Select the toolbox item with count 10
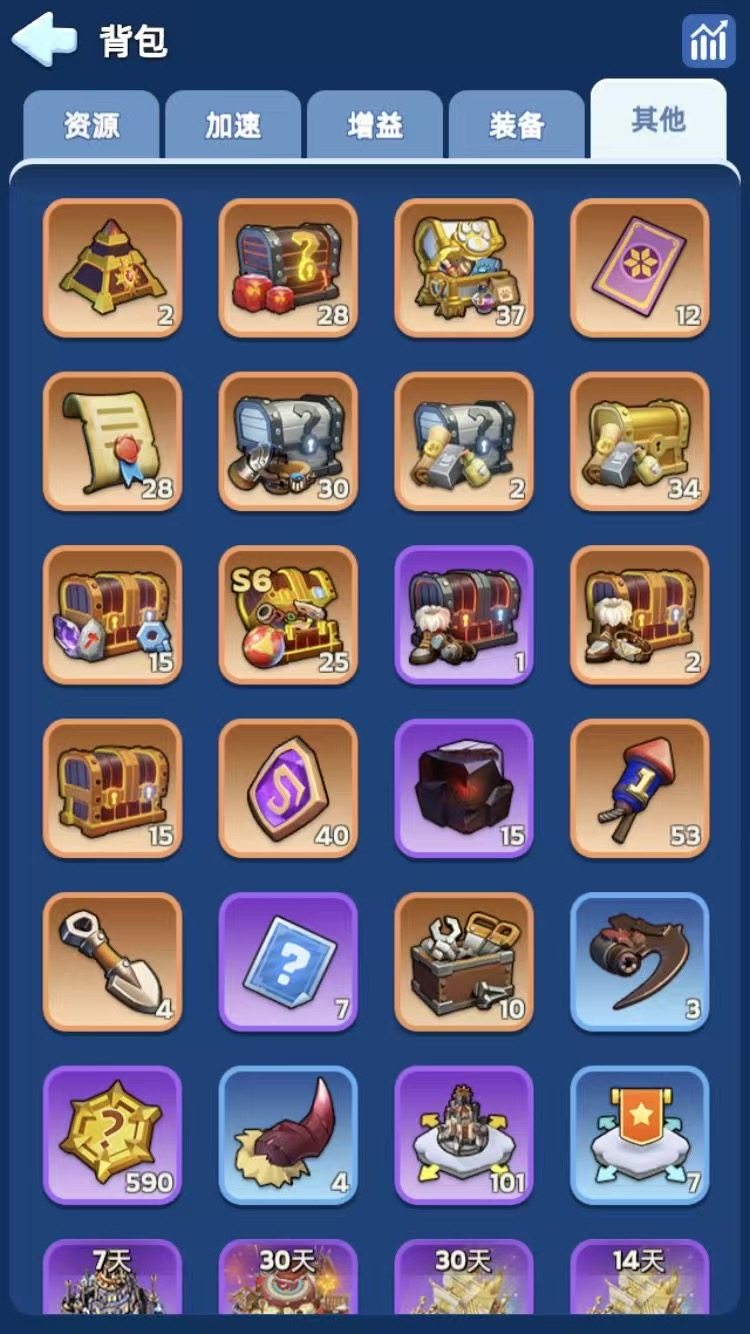 point(464,962)
